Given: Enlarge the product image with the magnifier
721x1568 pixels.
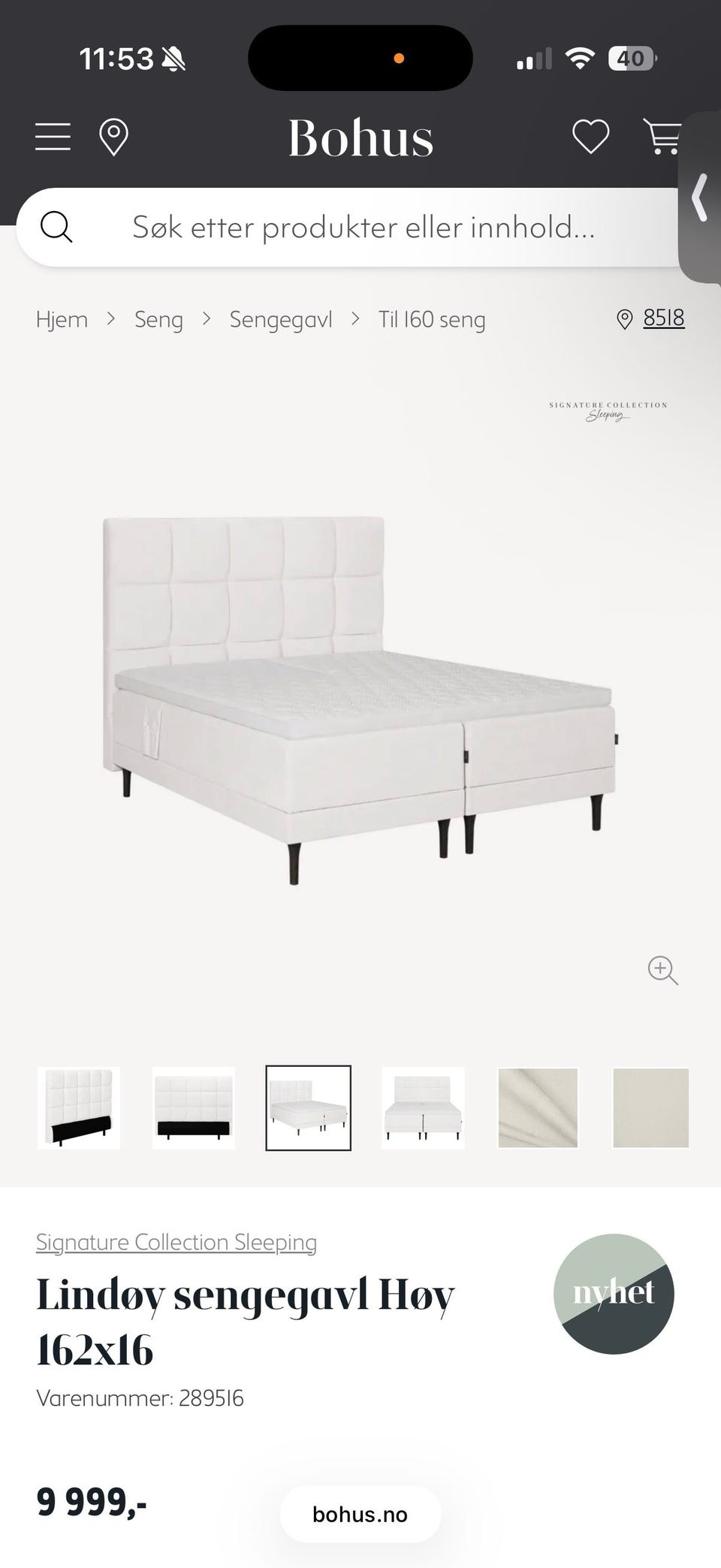Looking at the screenshot, I should (x=662, y=970).
